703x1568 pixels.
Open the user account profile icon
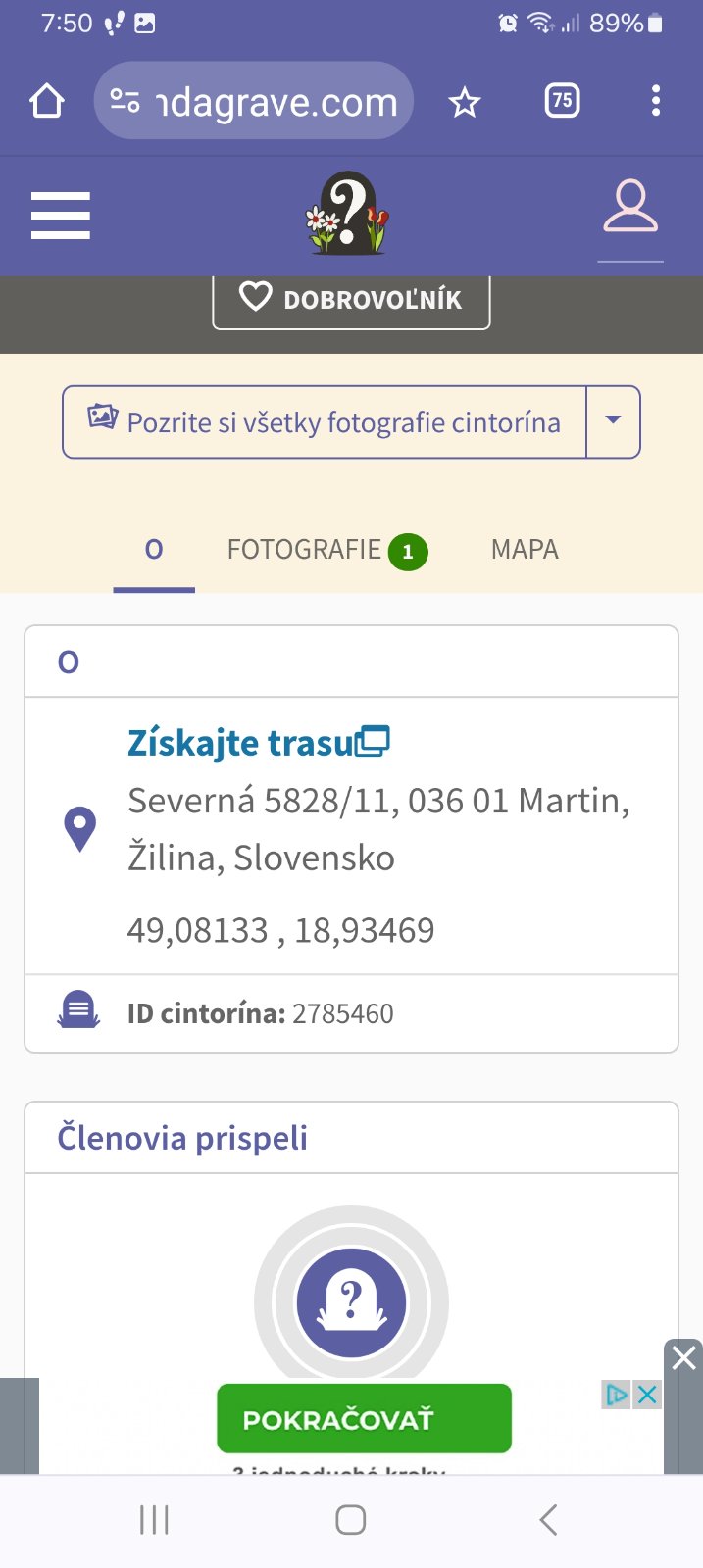tap(630, 207)
